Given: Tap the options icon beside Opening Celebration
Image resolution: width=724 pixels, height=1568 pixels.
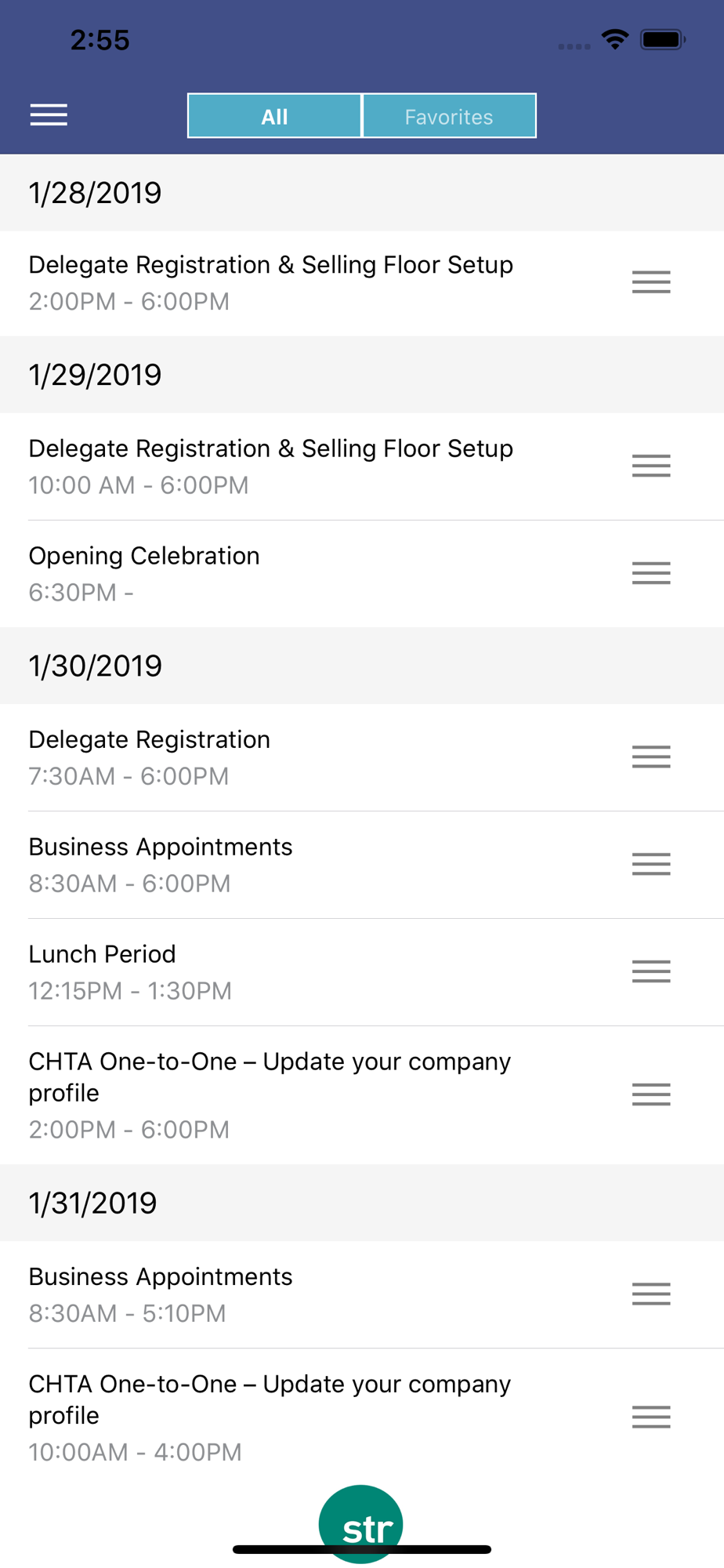Looking at the screenshot, I should click(651, 573).
